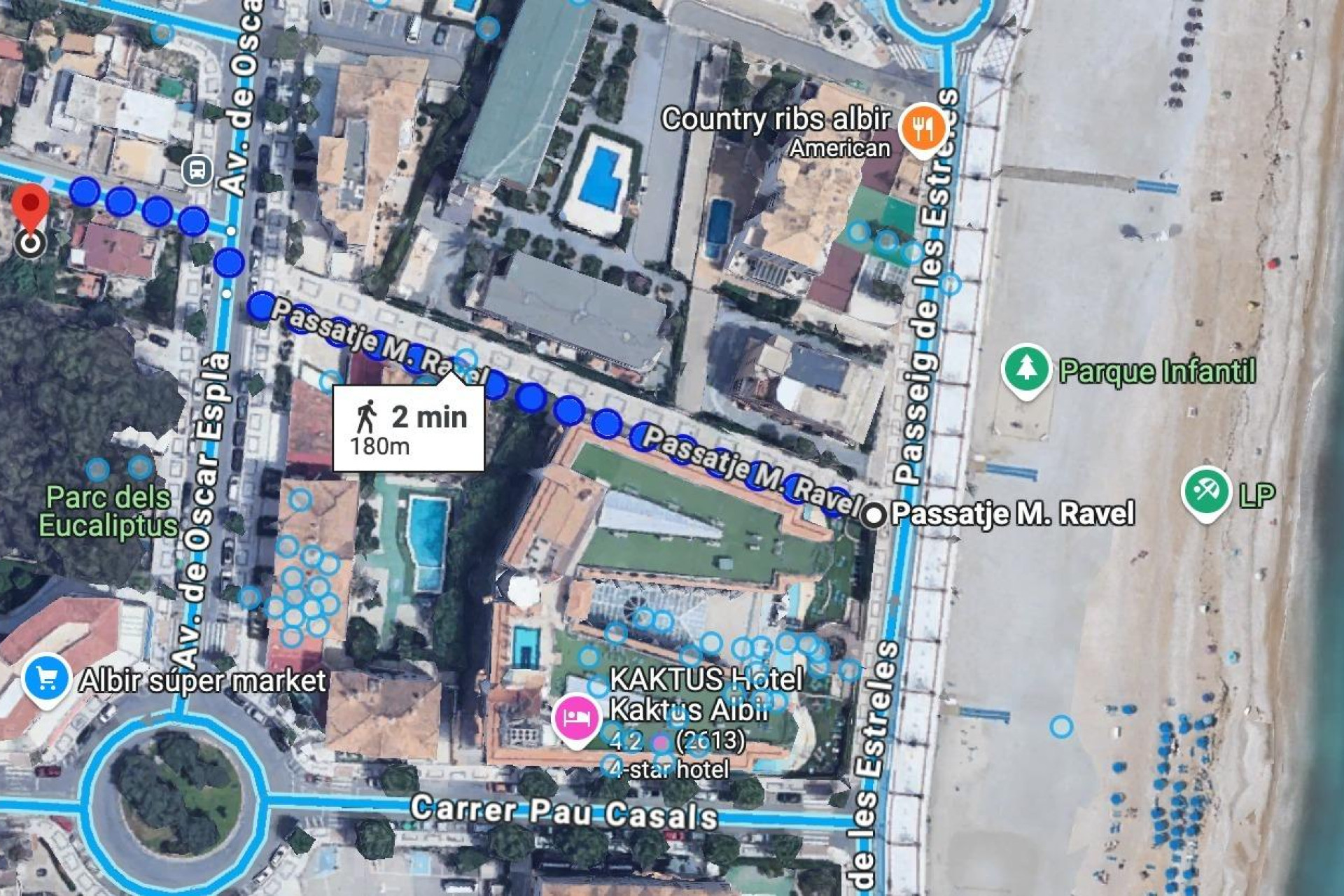
Task: Tap the LP beach marker
Action: coord(1205,491)
